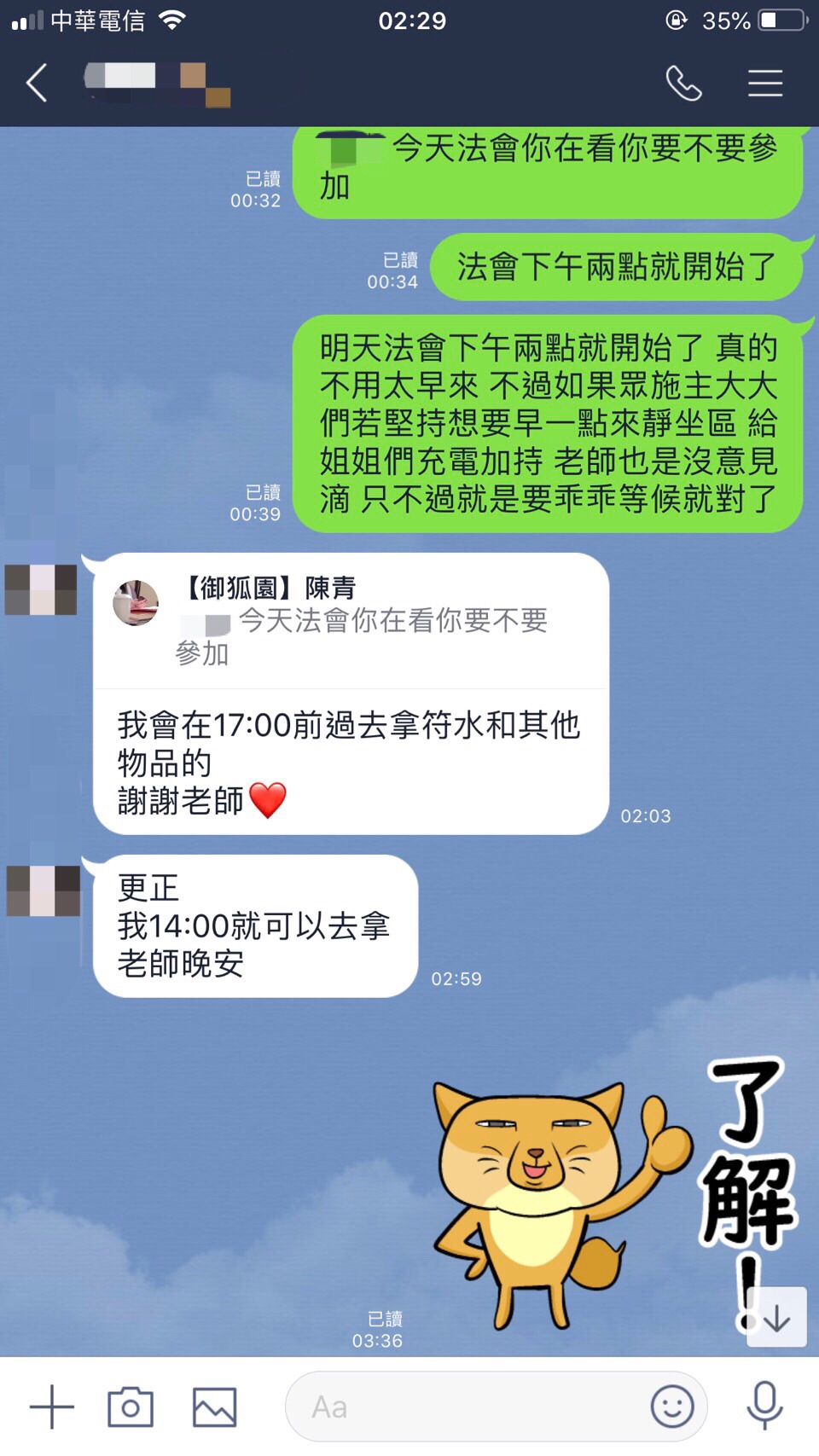Open the quoted message from 【御狐園】陳青

click(350, 621)
